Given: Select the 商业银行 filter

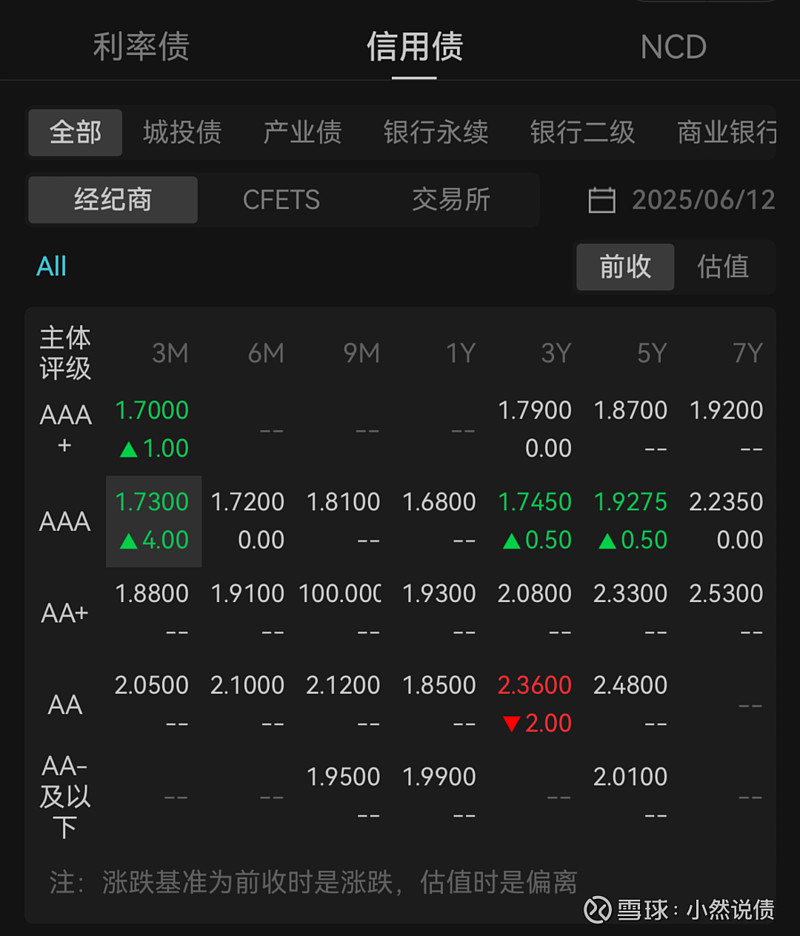Looking at the screenshot, I should [727, 132].
